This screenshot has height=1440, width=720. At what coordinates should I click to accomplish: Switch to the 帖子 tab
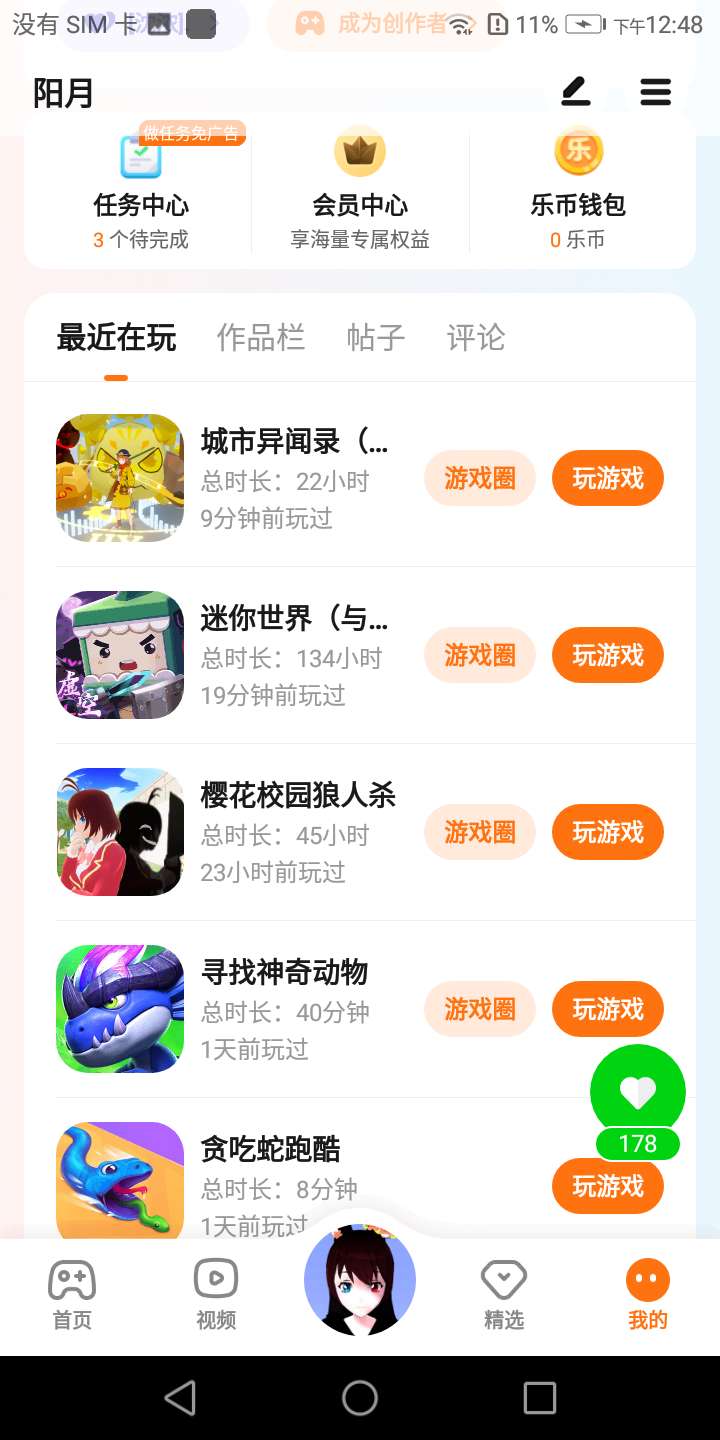[x=375, y=338]
